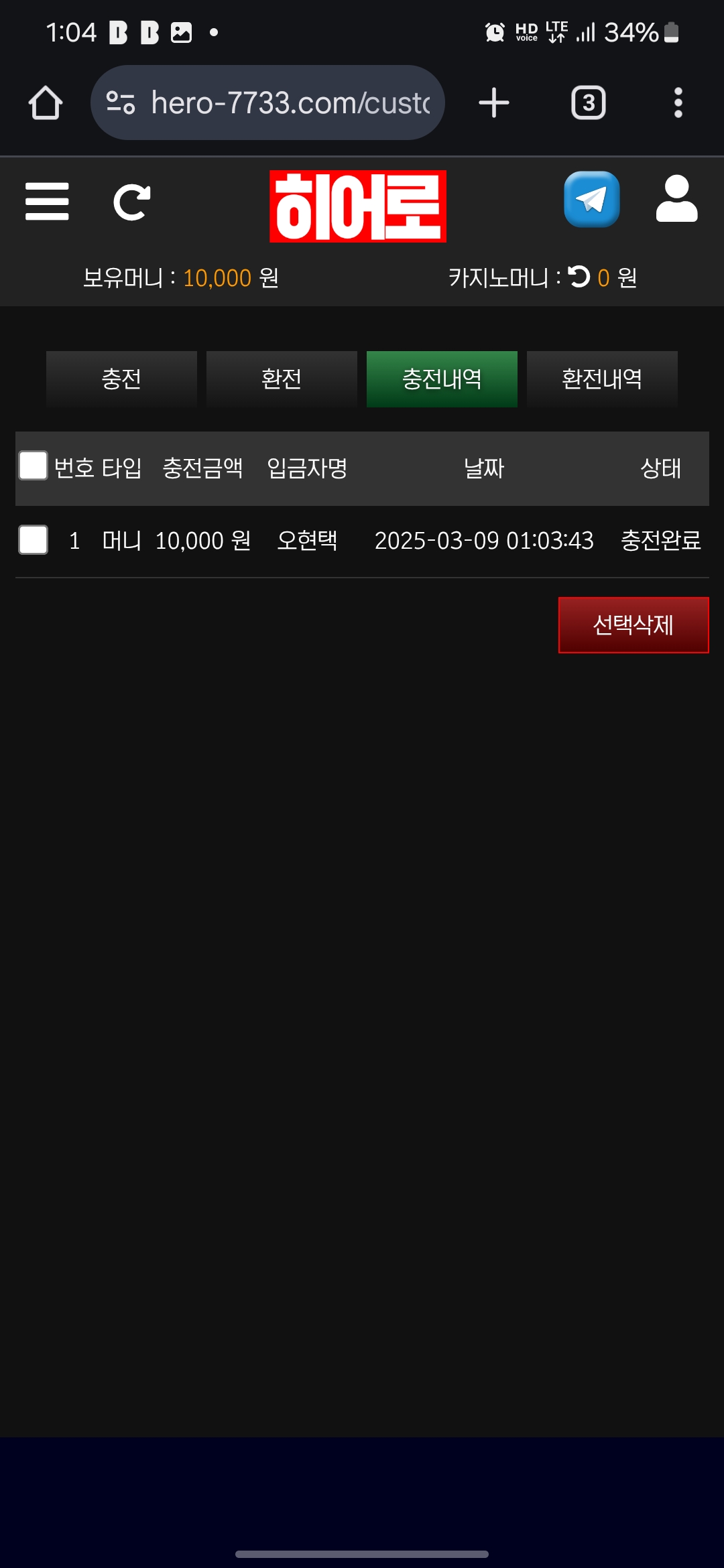This screenshot has width=724, height=1568.
Task: Tap the browser home button
Action: click(46, 103)
